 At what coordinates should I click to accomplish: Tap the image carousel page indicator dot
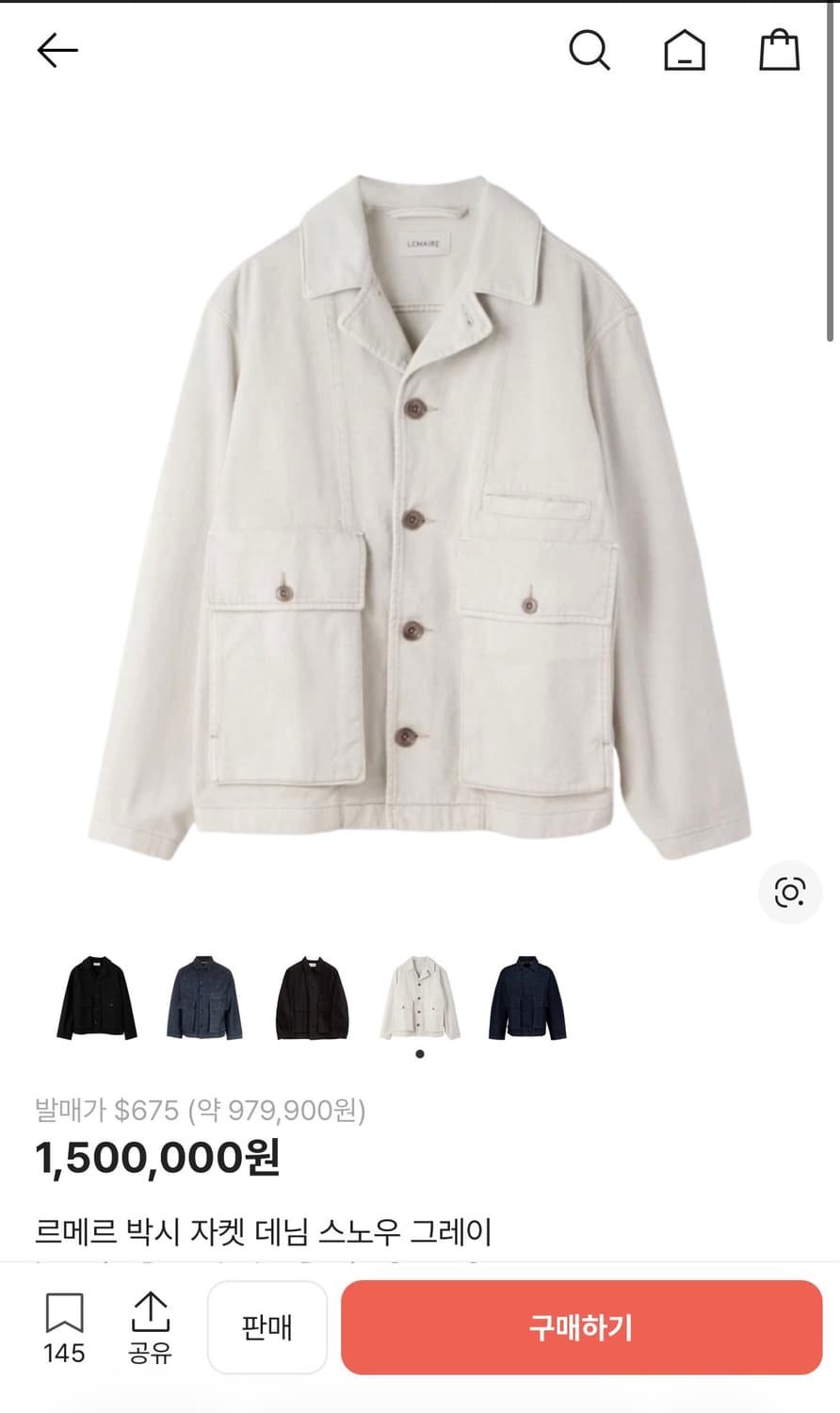[x=419, y=1055]
